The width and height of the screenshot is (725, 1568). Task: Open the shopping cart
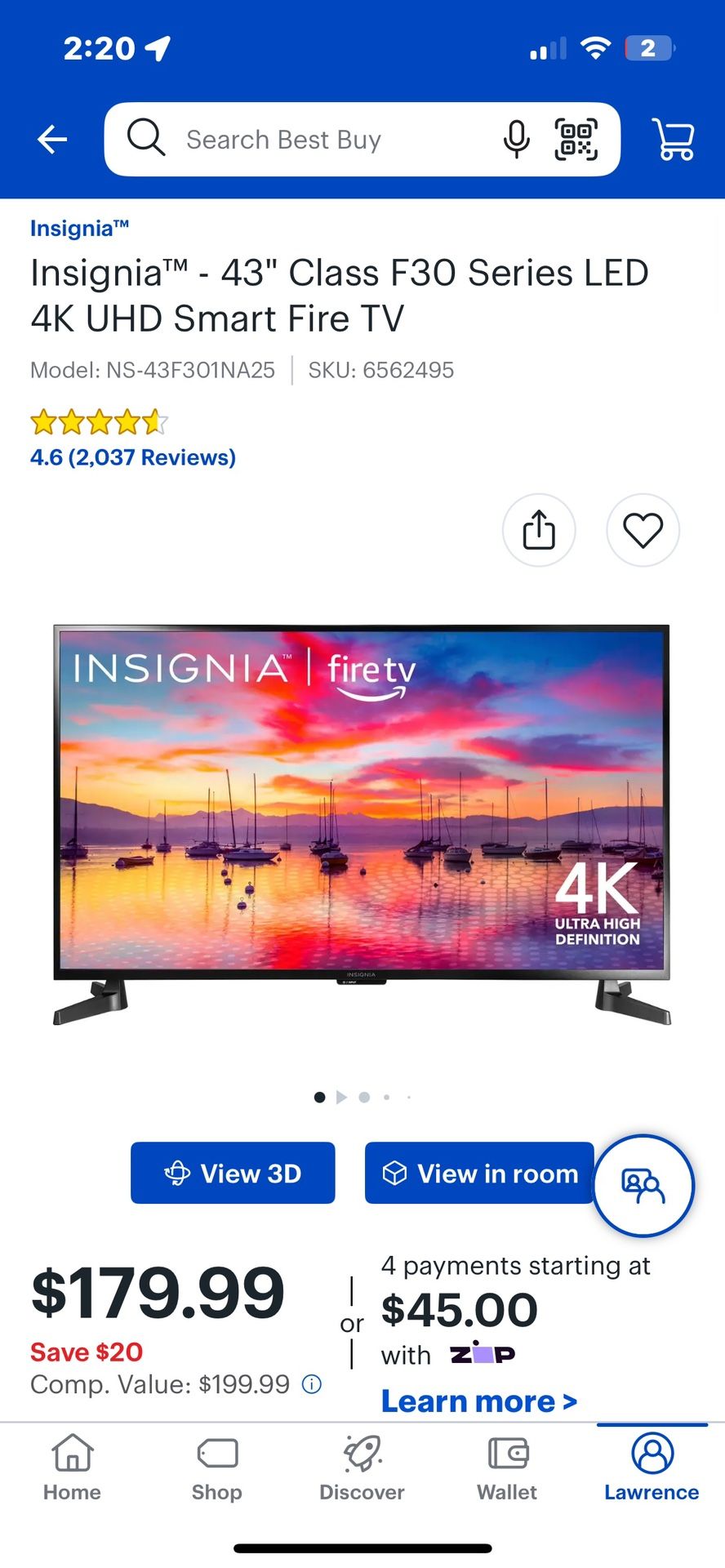[x=674, y=140]
